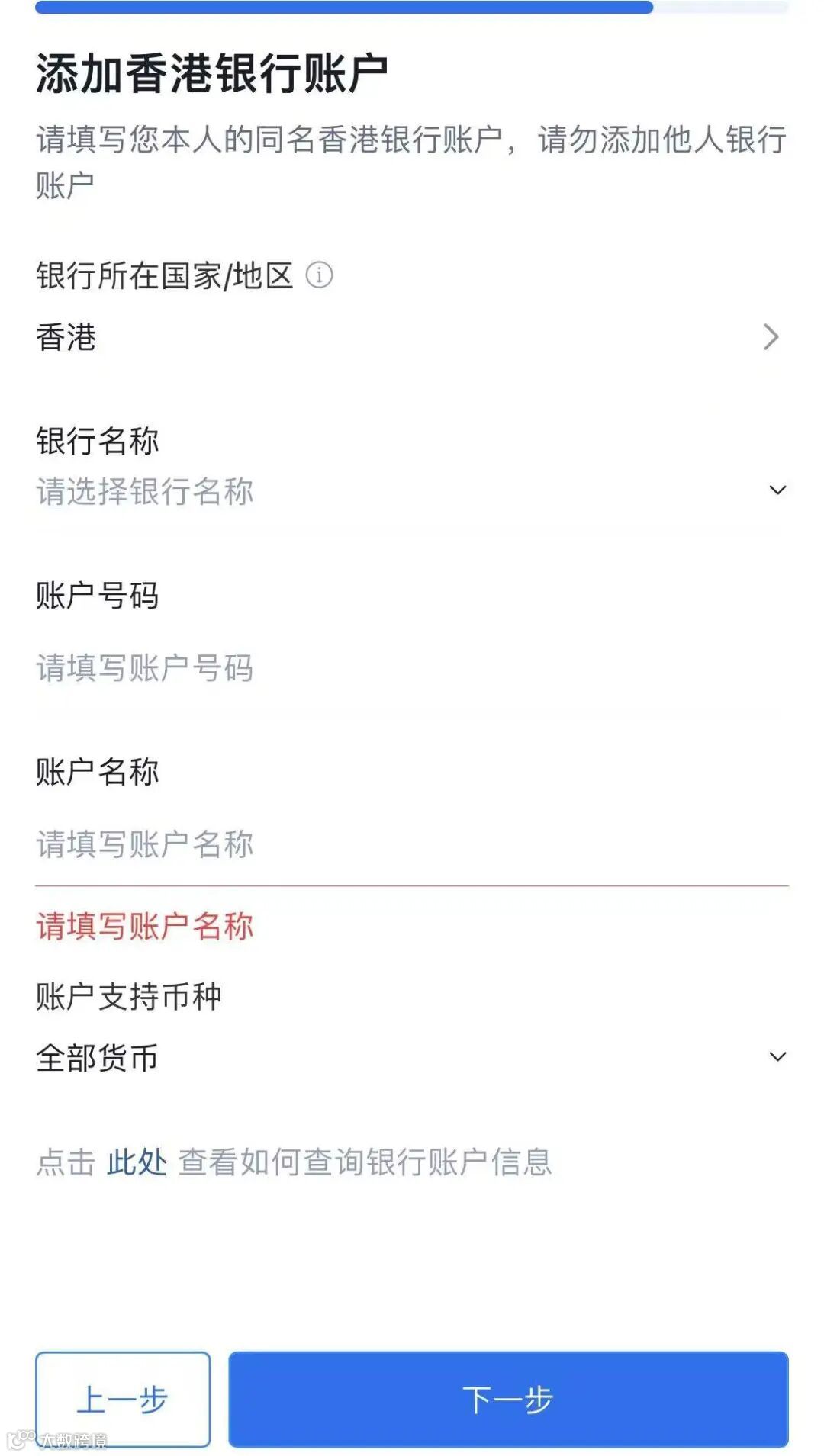The height and width of the screenshot is (1456, 824).
Task: Tap the error message 请填写账户名称
Action: click(146, 926)
